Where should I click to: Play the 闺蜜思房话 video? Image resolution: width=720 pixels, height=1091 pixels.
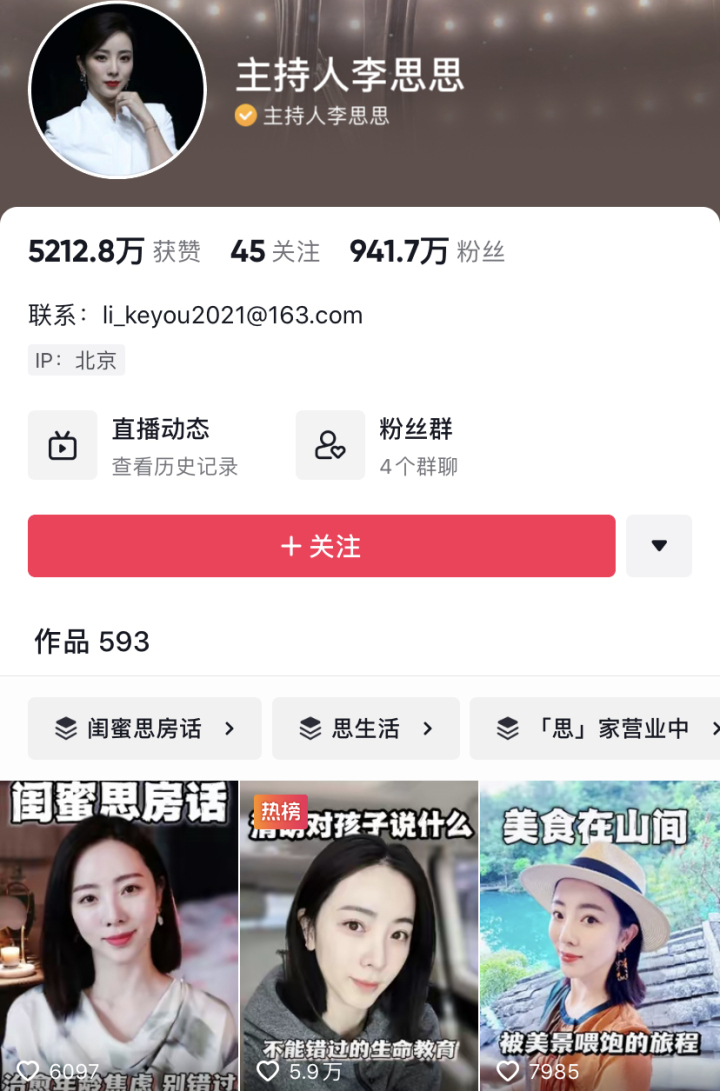[x=119, y=935]
